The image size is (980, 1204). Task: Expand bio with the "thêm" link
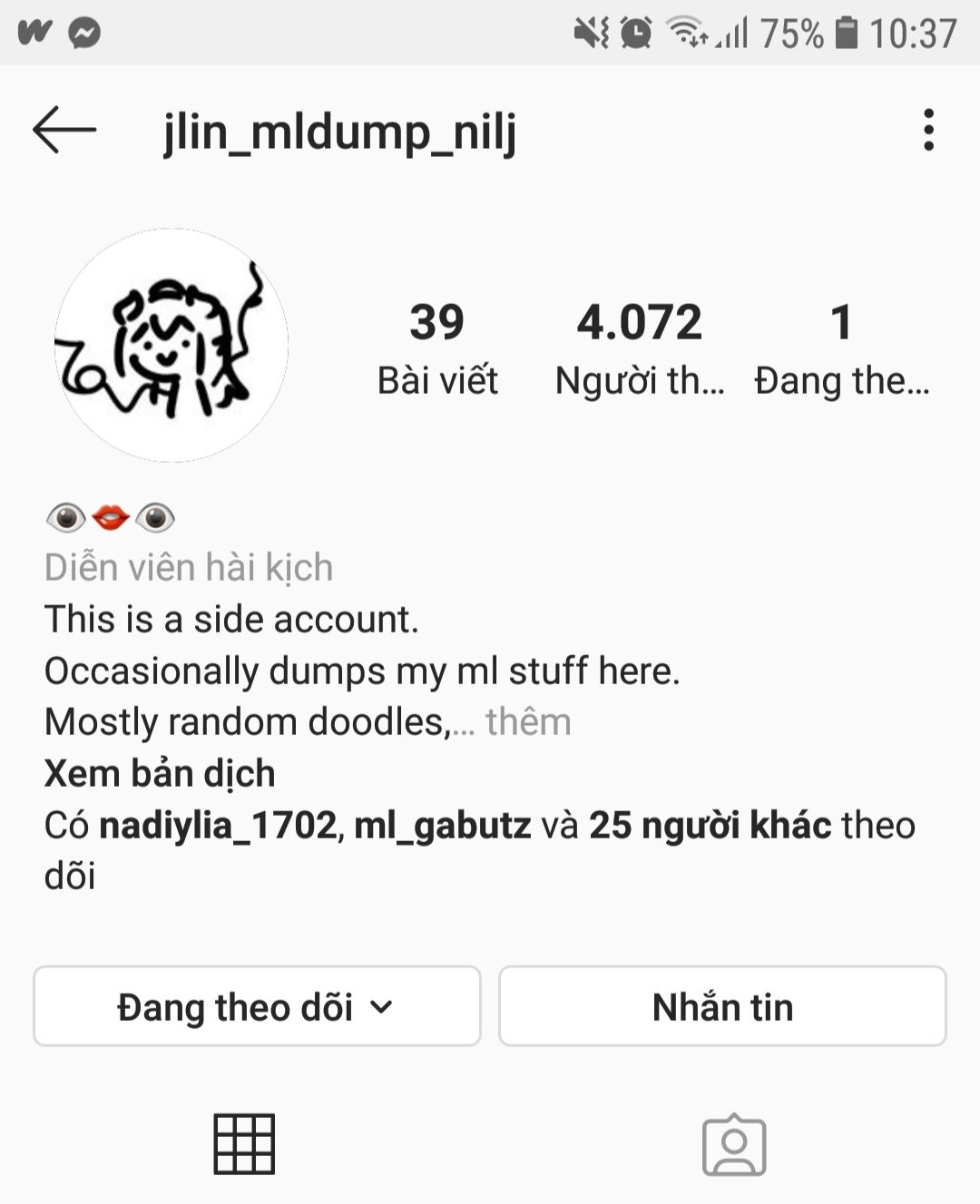click(x=528, y=722)
